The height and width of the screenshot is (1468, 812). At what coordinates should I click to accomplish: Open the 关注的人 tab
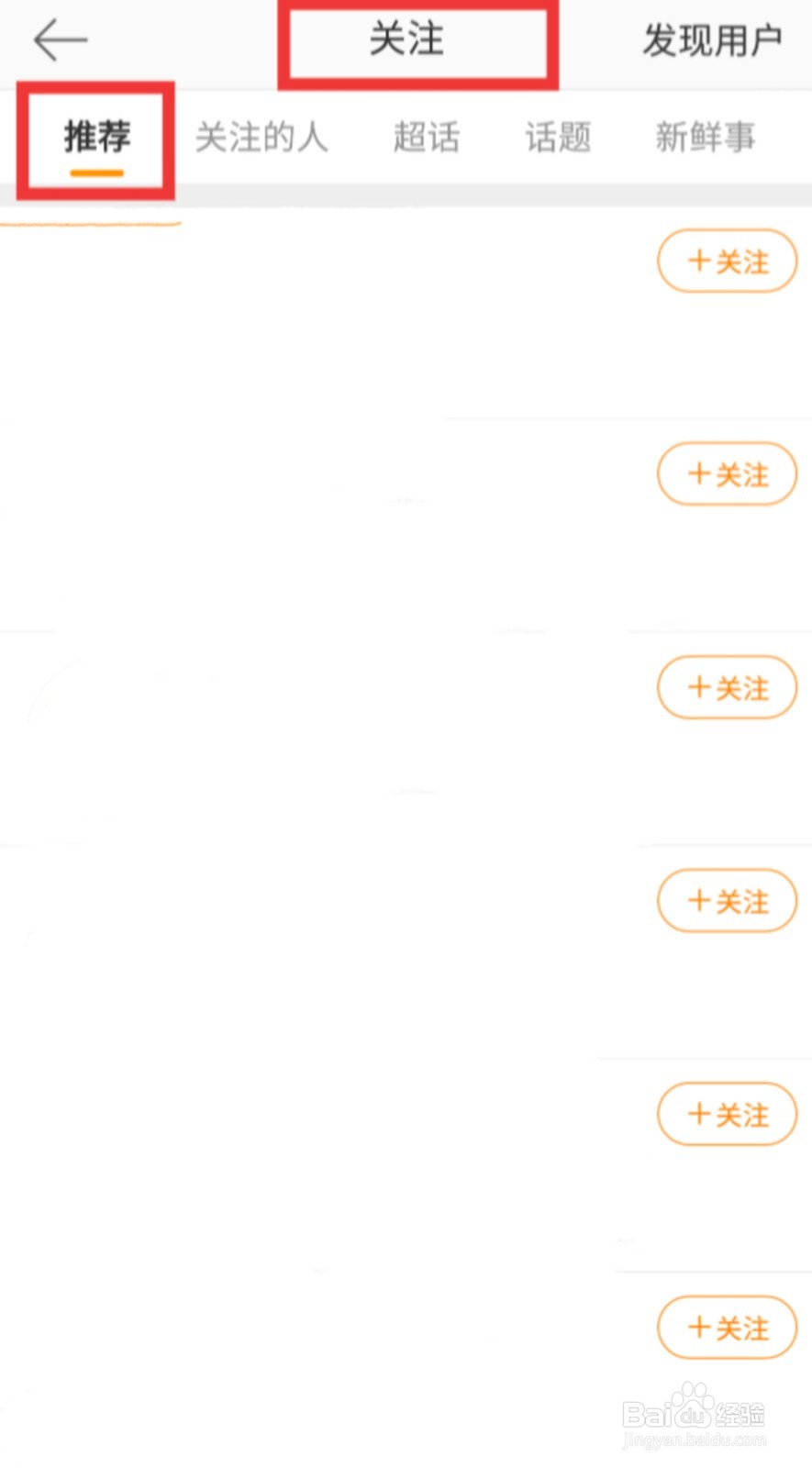(x=262, y=136)
